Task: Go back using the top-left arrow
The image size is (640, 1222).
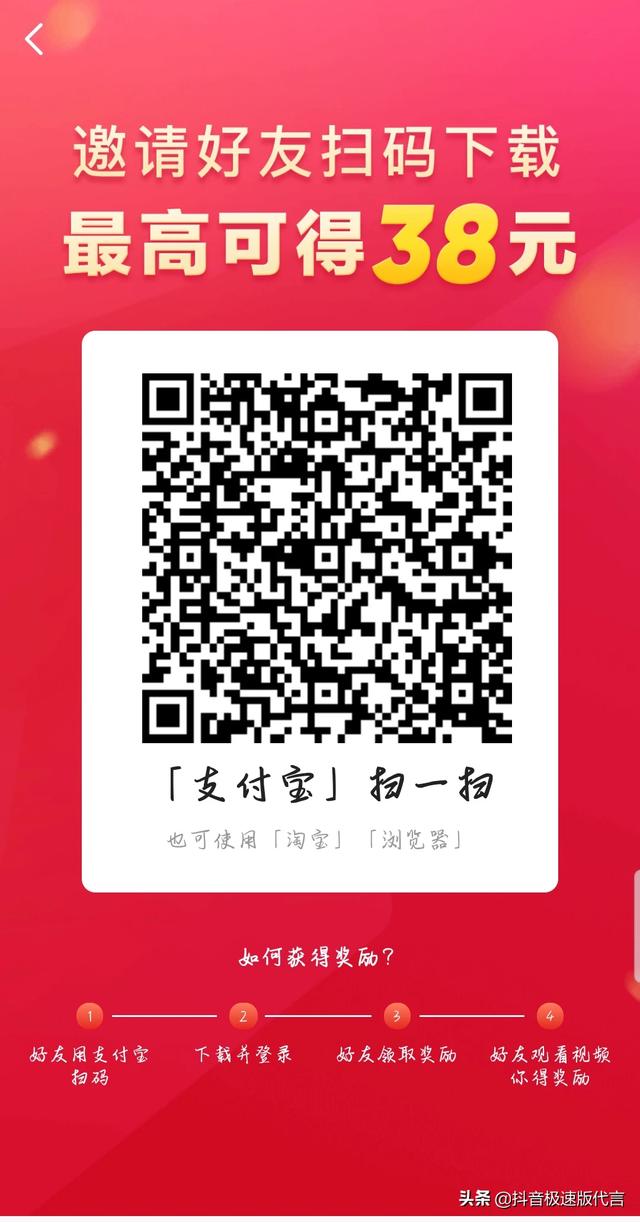Action: 35,40
